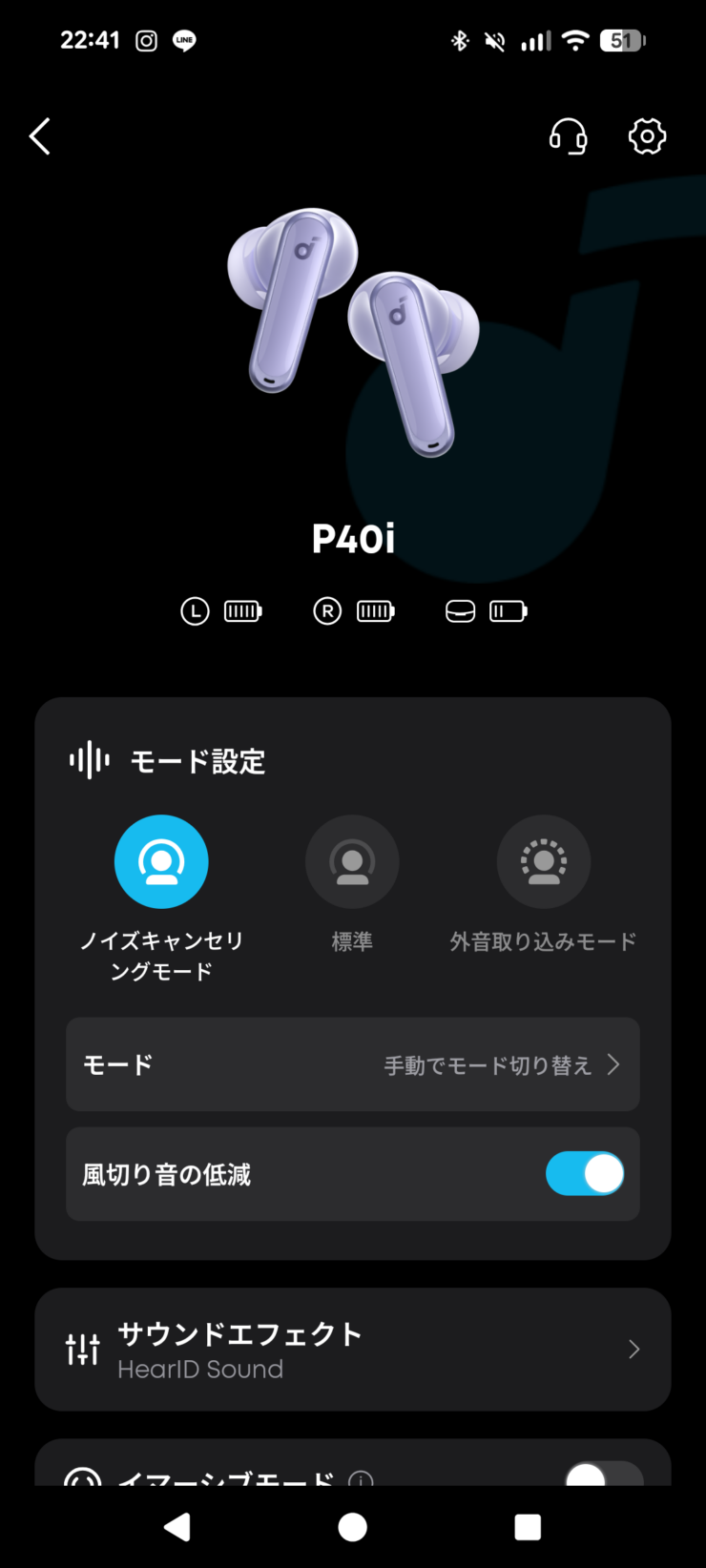Open the headset support icon
Screen dimensions: 706x1568
(x=568, y=136)
